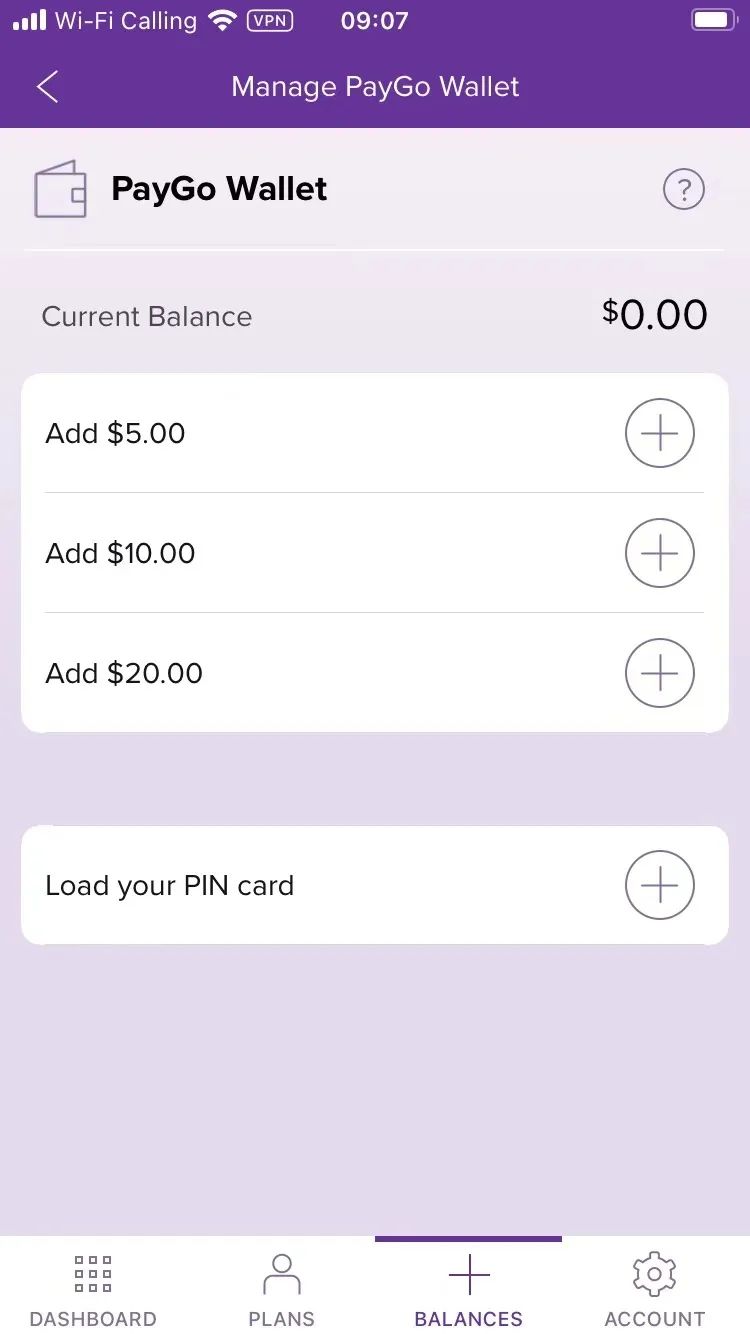Add $10.00 to the wallet
Screen dimensions: 750x1334
[659, 553]
